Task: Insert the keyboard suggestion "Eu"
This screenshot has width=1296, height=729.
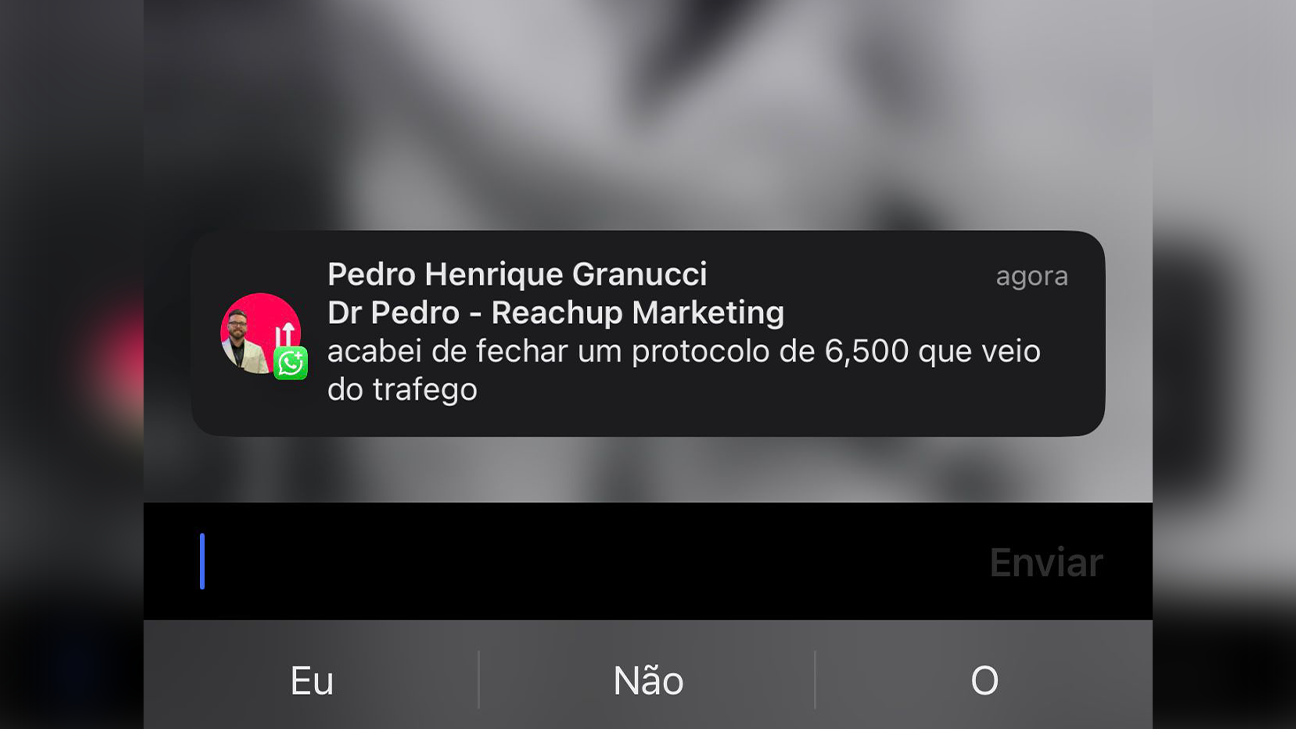Action: click(311, 681)
